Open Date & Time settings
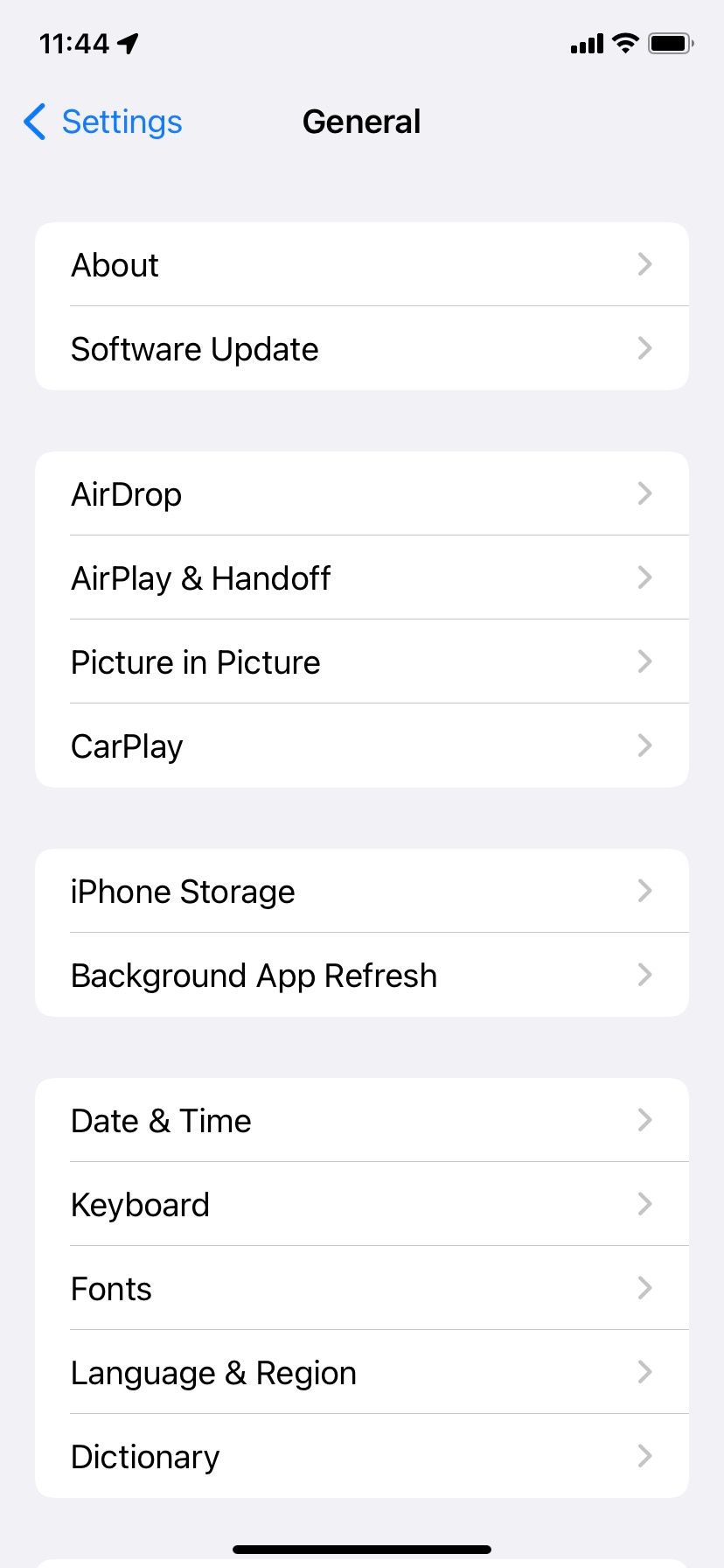 [362, 1120]
